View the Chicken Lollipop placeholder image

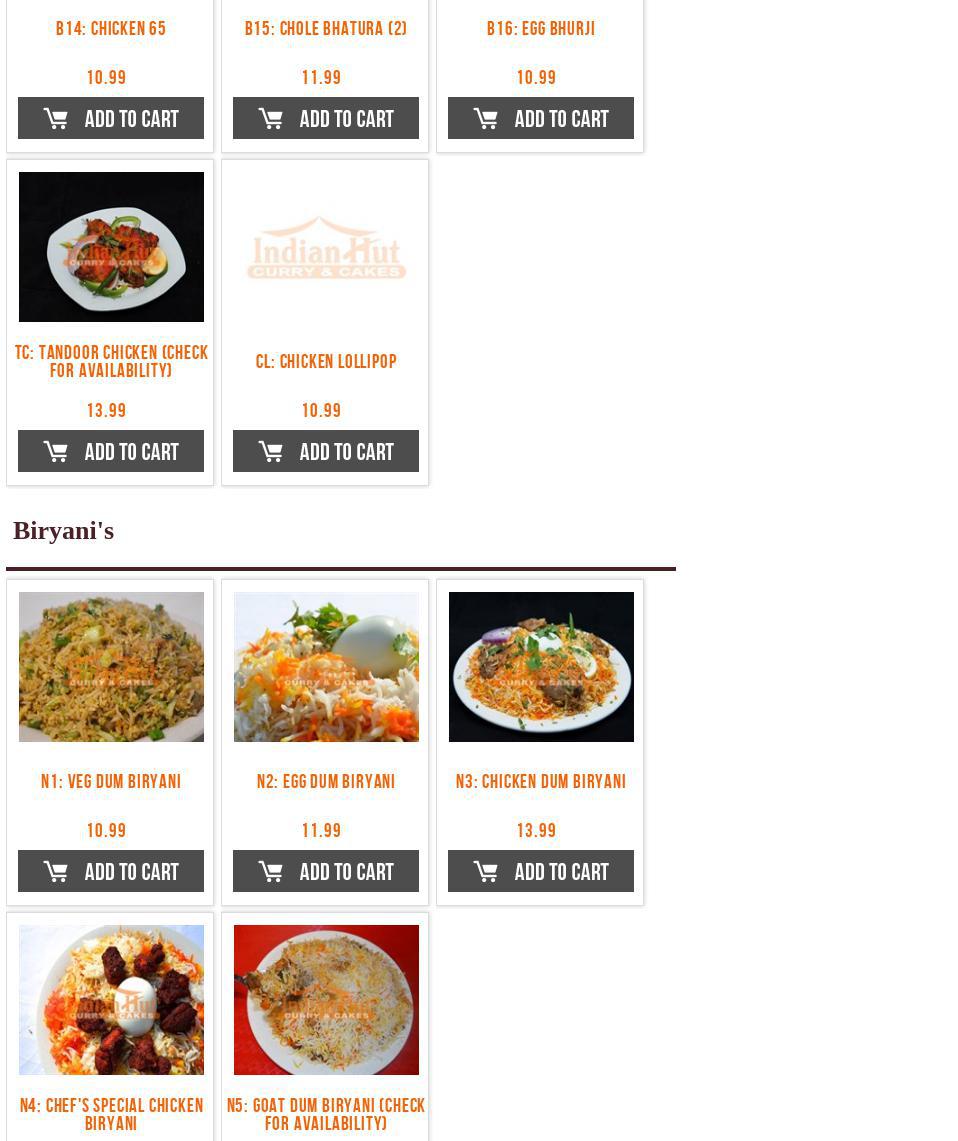pyautogui.click(x=326, y=247)
